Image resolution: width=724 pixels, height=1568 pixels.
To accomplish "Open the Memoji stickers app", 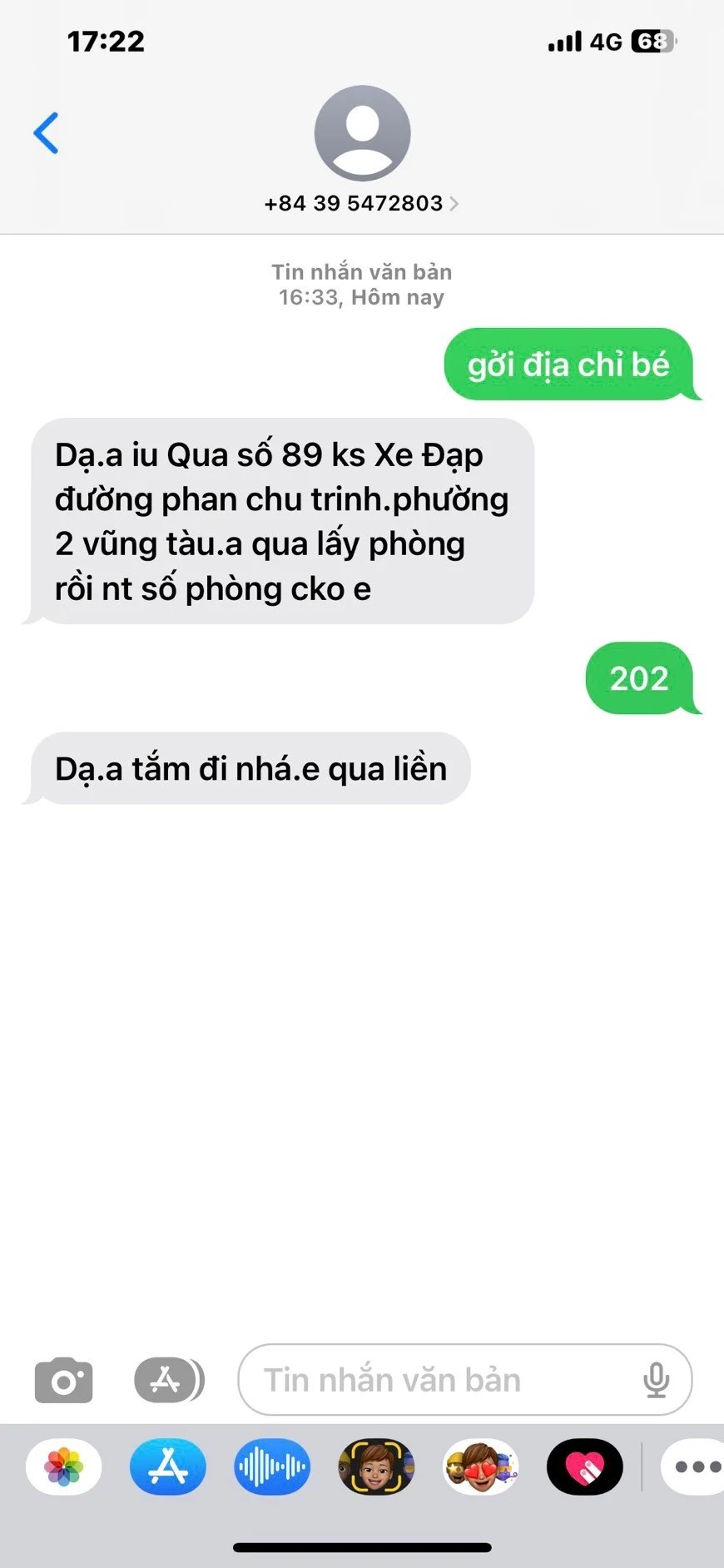I will point(480,1466).
